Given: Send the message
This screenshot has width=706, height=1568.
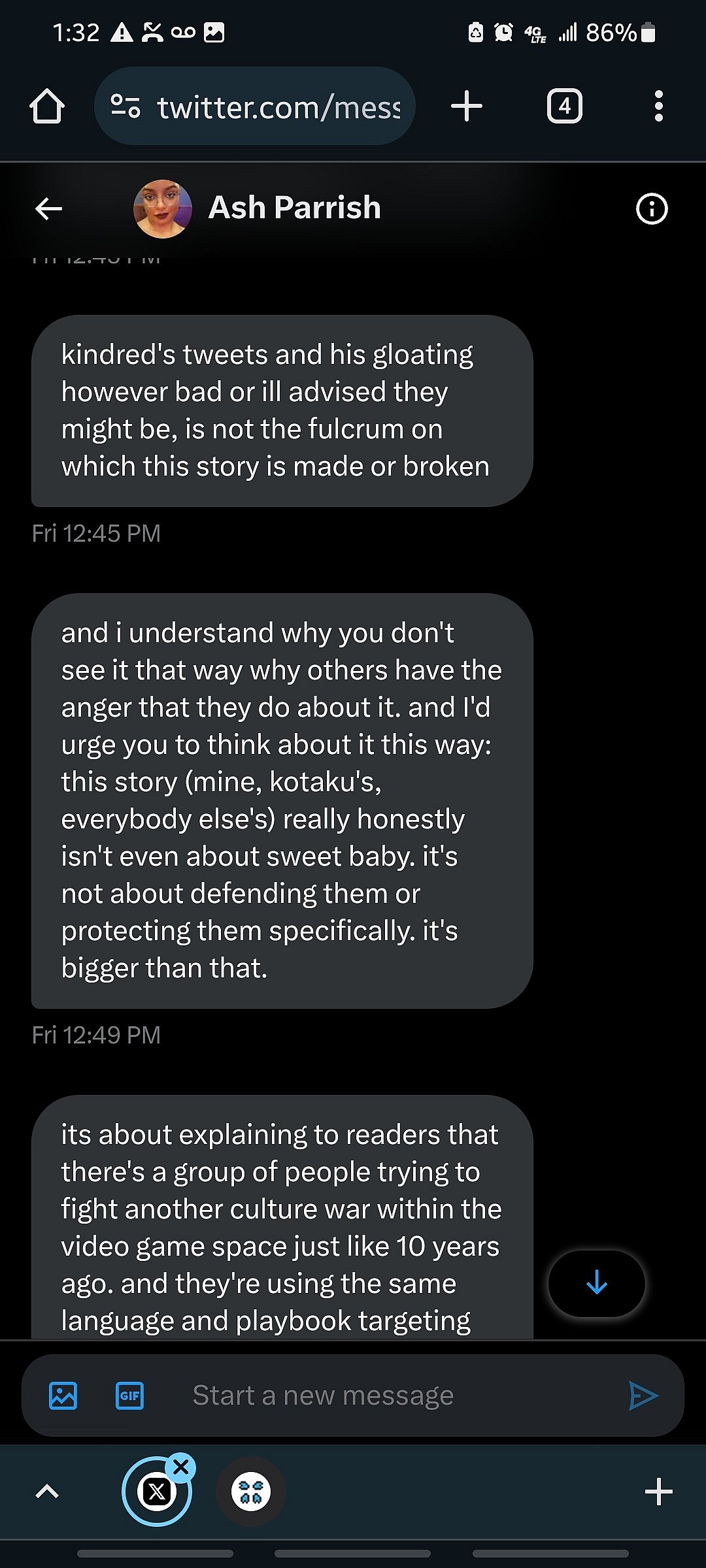Looking at the screenshot, I should tap(643, 1395).
